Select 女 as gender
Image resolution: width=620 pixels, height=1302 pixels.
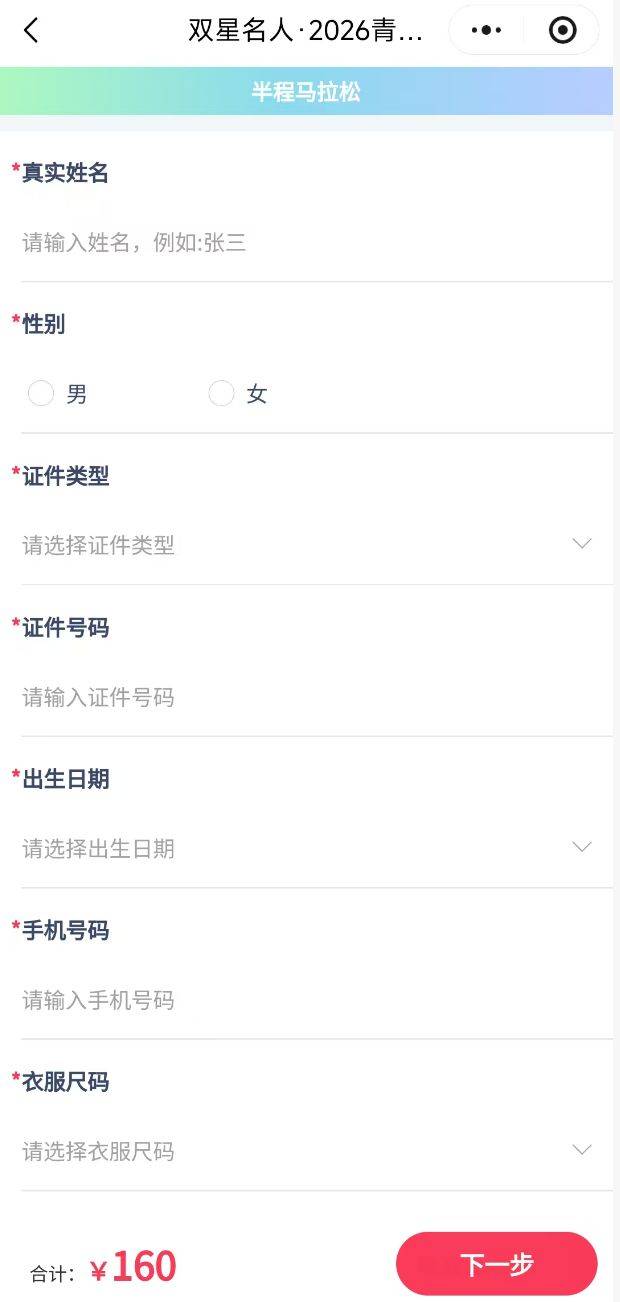point(221,394)
